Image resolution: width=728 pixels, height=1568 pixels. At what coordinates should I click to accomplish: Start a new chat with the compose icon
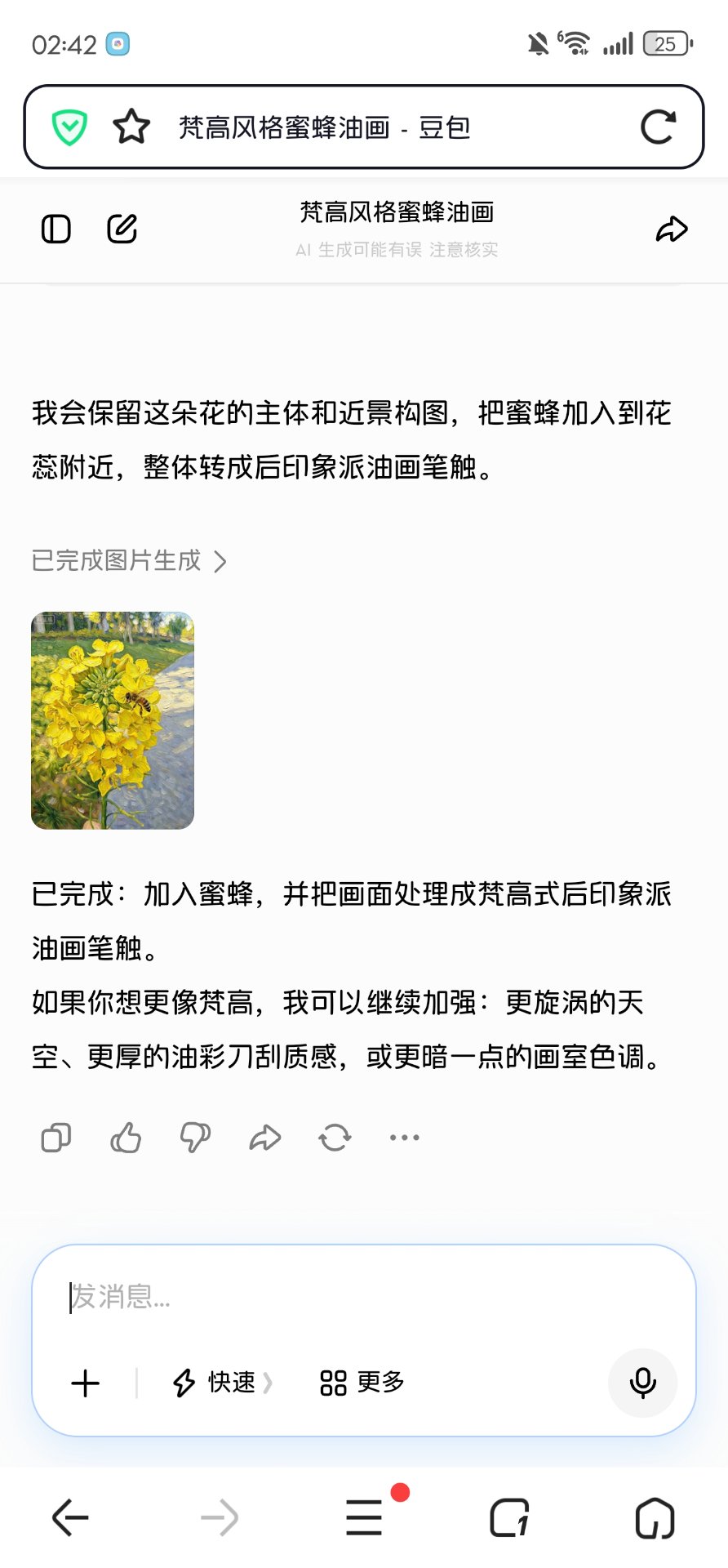122,229
